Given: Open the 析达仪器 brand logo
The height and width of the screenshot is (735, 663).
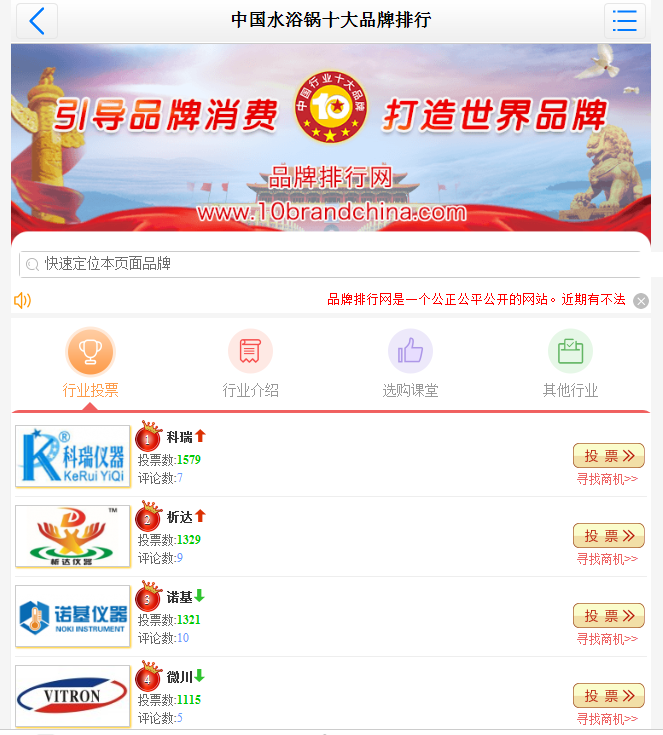Looking at the screenshot, I should (73, 536).
